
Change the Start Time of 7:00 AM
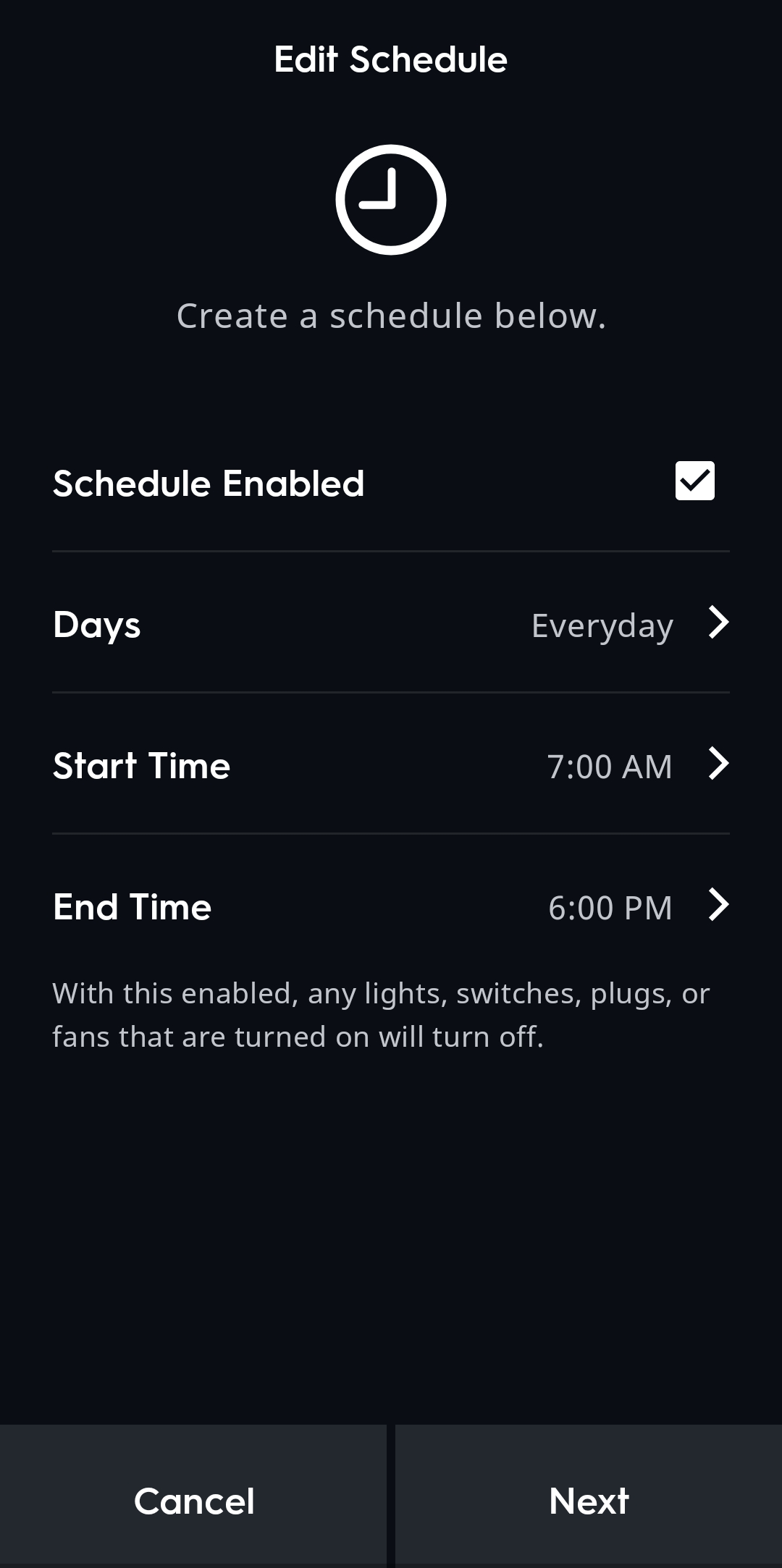(x=391, y=765)
